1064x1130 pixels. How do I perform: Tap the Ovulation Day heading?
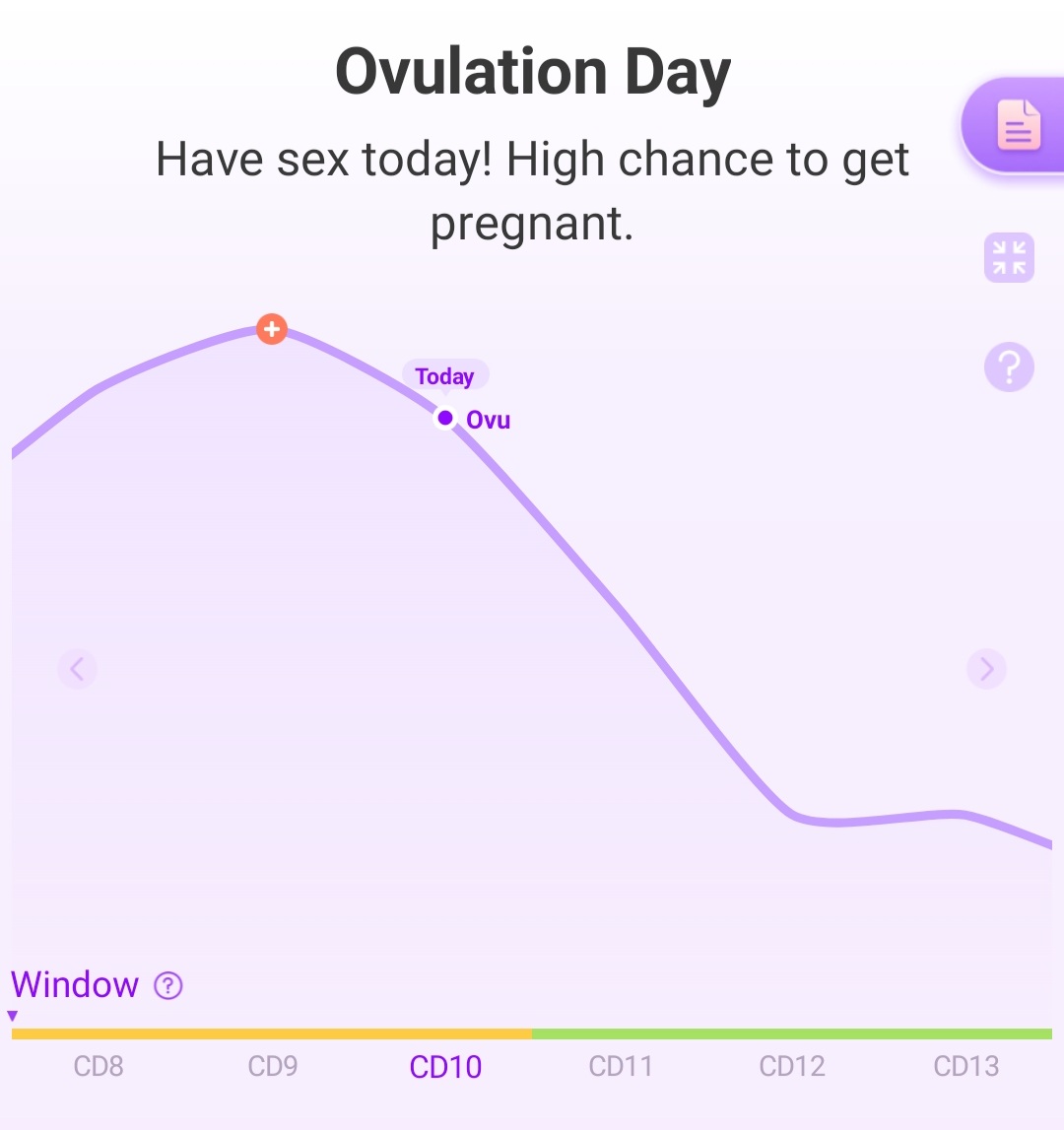coord(532,69)
